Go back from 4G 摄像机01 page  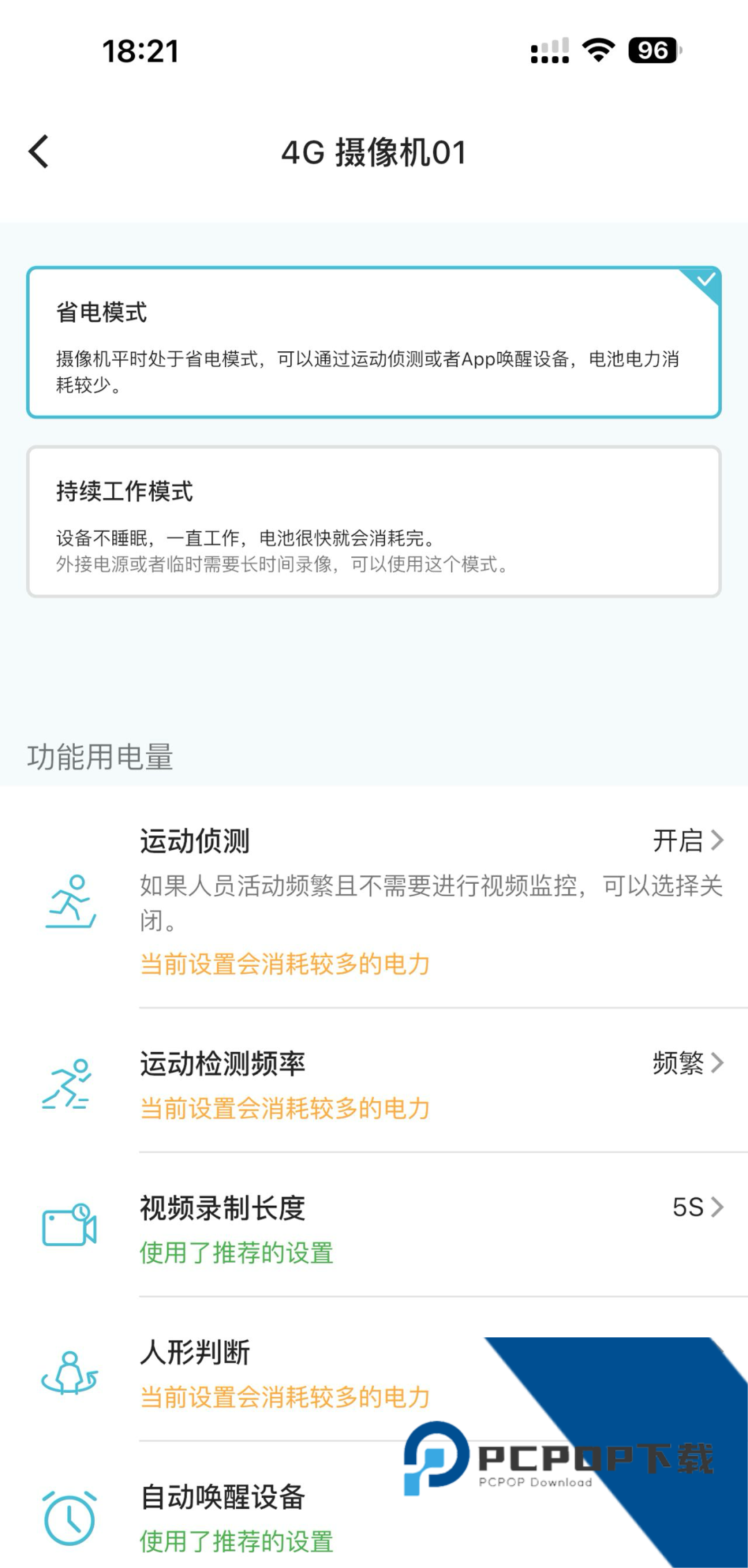tap(39, 152)
